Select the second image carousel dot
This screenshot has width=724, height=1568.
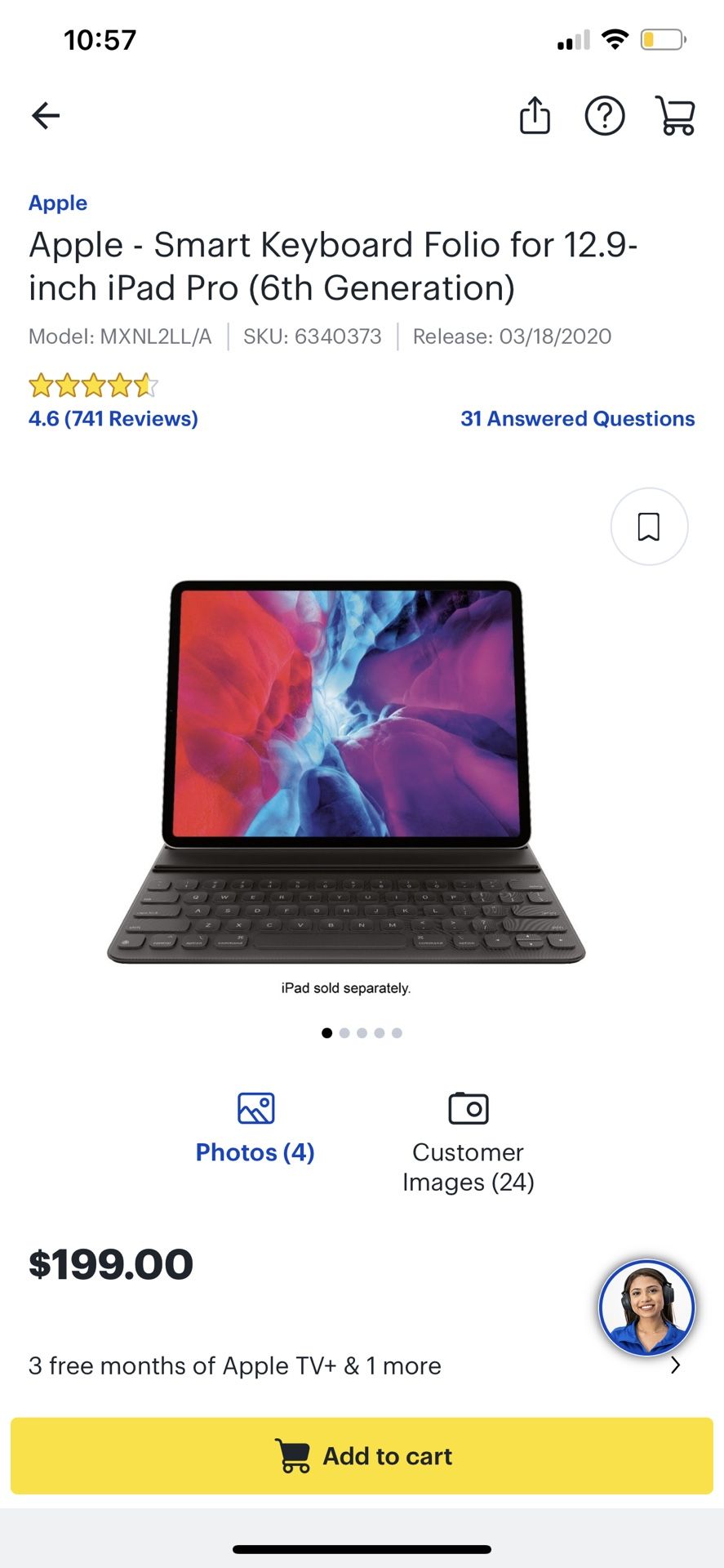coord(344,1032)
